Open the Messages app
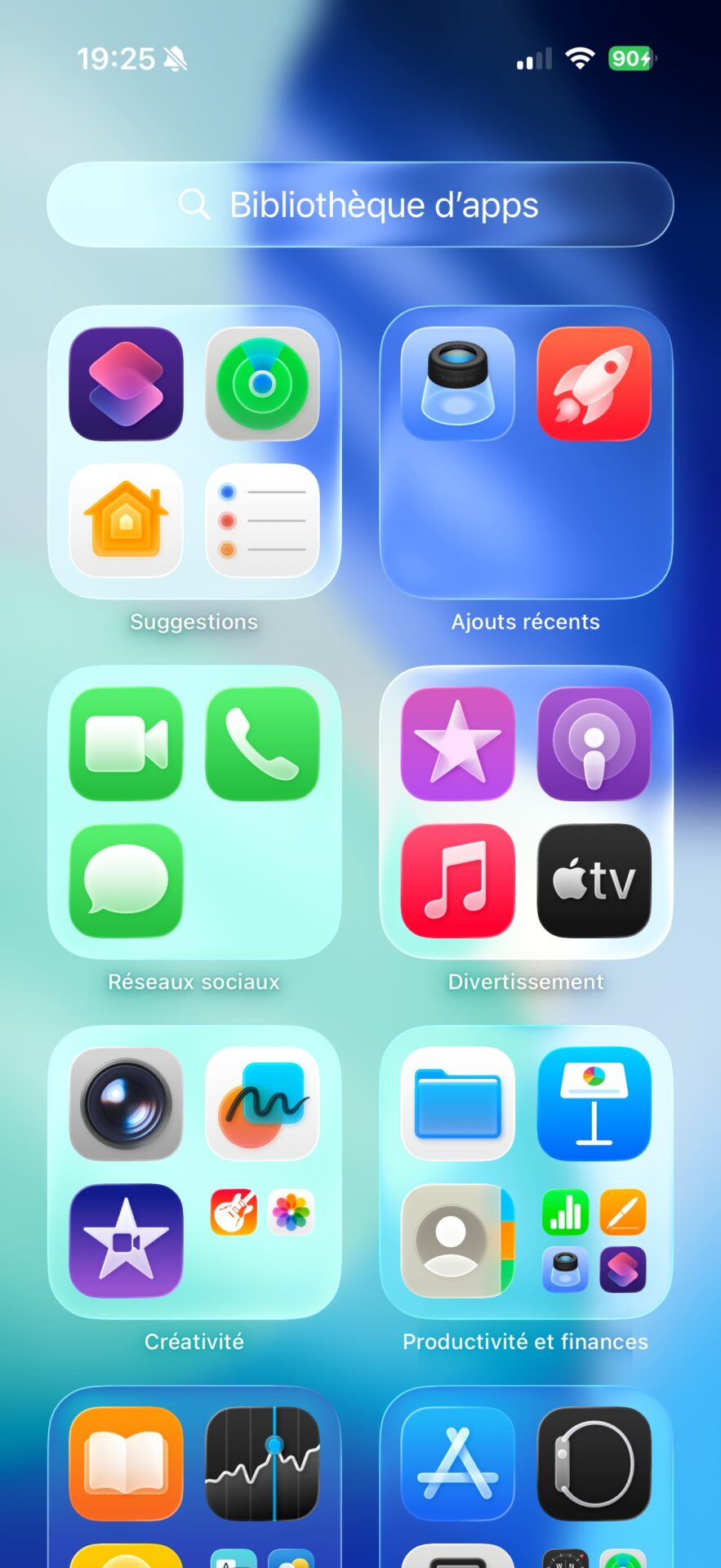The image size is (721, 1568). [126, 880]
